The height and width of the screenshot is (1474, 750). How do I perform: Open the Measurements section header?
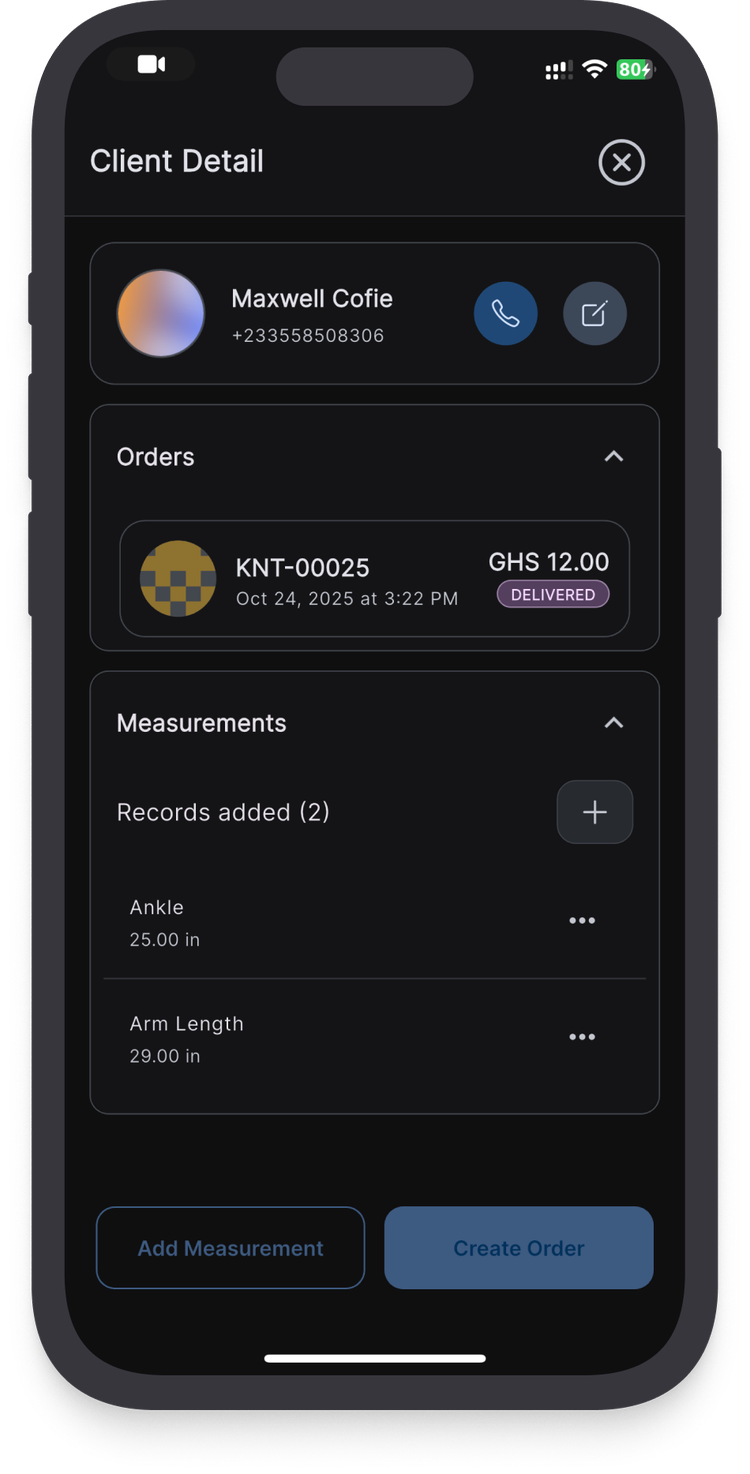pyautogui.click(x=201, y=722)
